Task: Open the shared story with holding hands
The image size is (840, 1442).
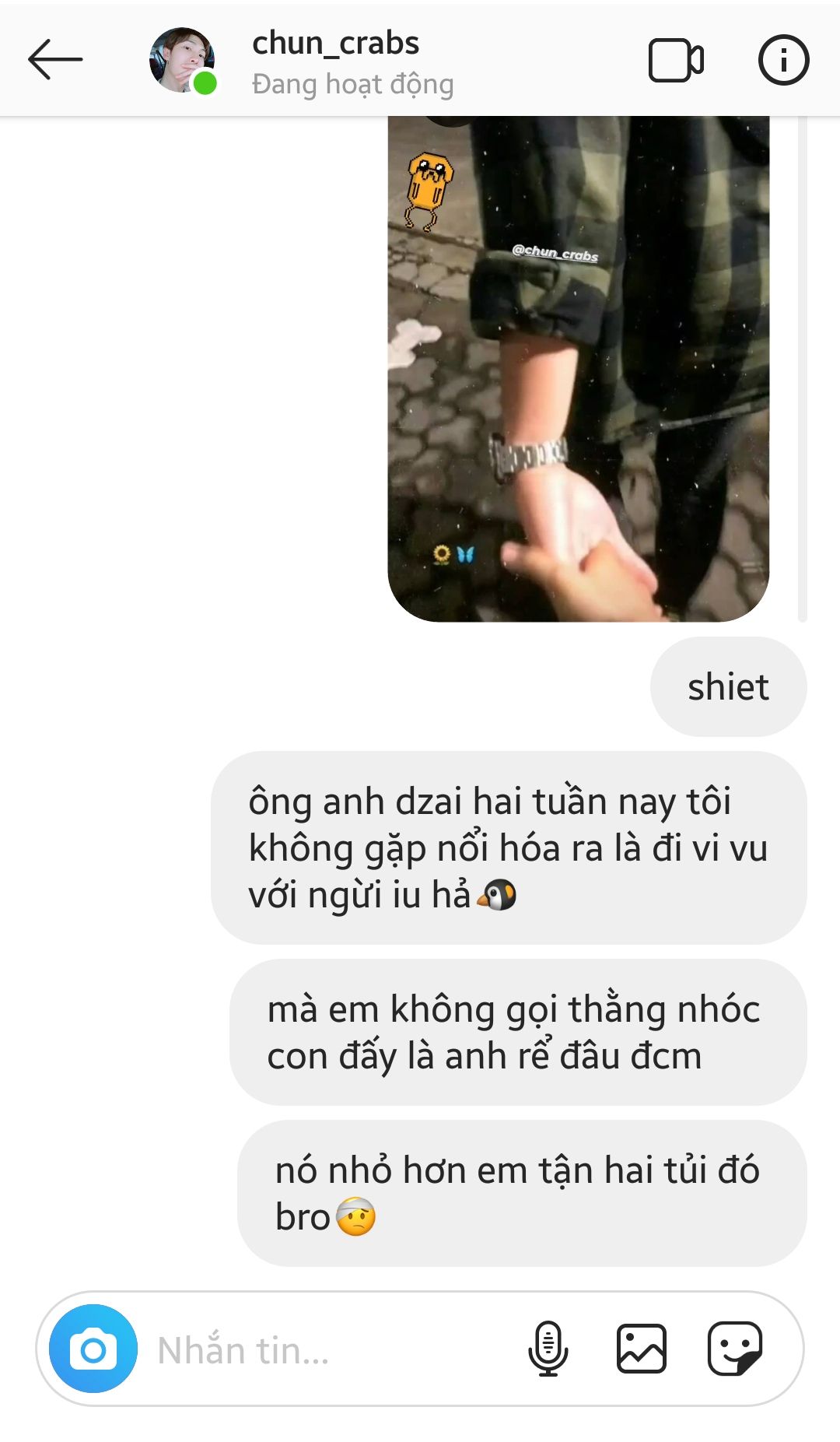Action: point(578,369)
